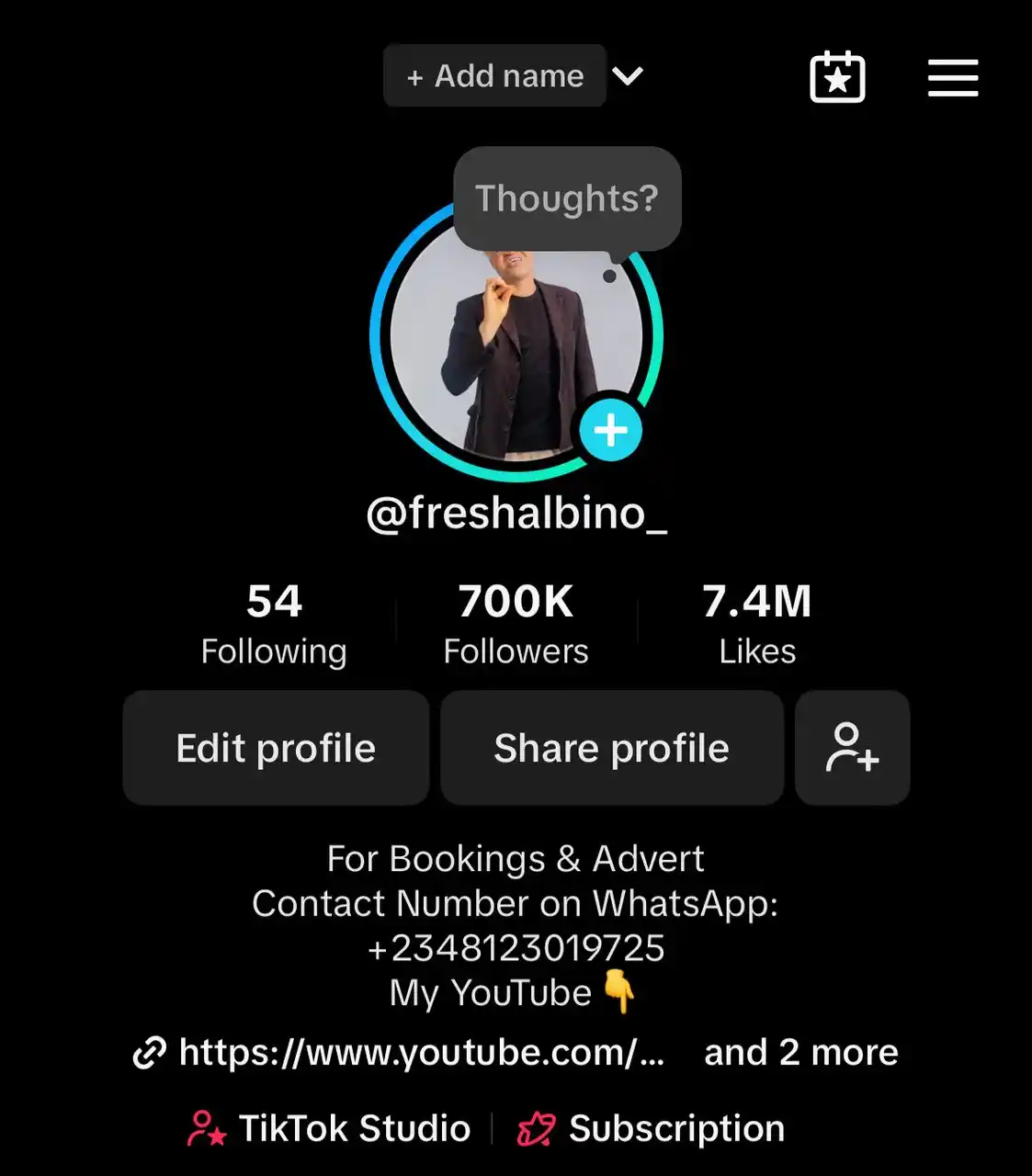
Task: View the 54 Following list
Action: (274, 625)
